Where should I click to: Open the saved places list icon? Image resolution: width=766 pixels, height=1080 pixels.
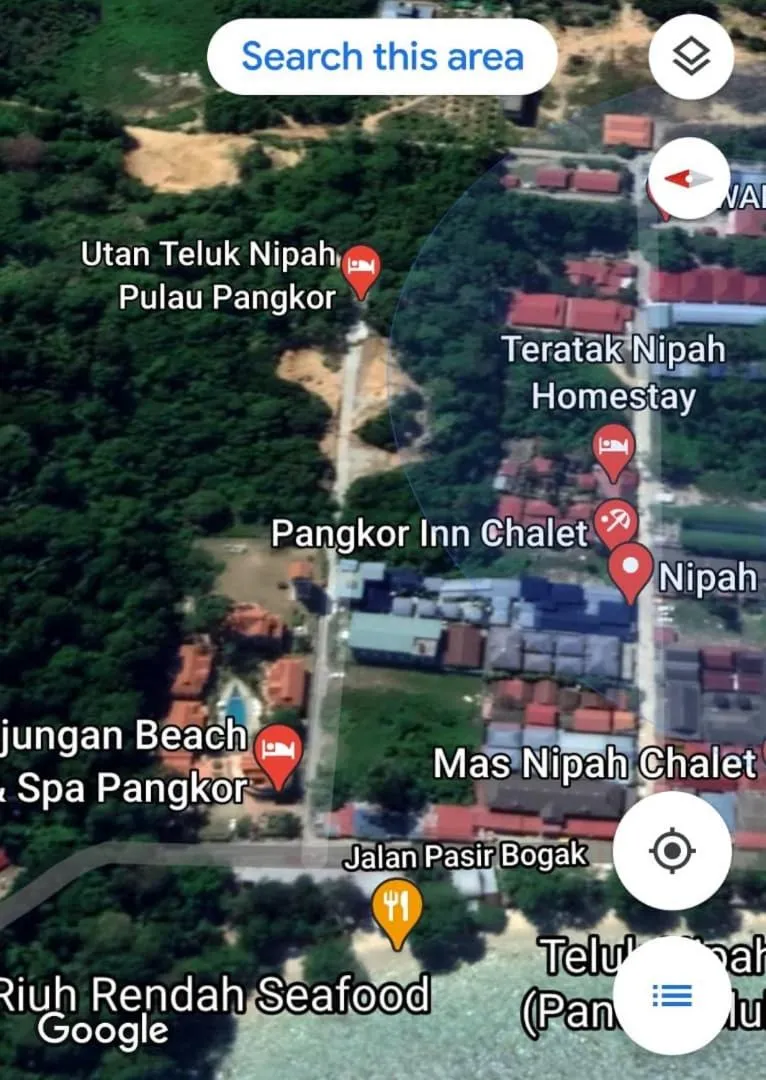point(672,994)
